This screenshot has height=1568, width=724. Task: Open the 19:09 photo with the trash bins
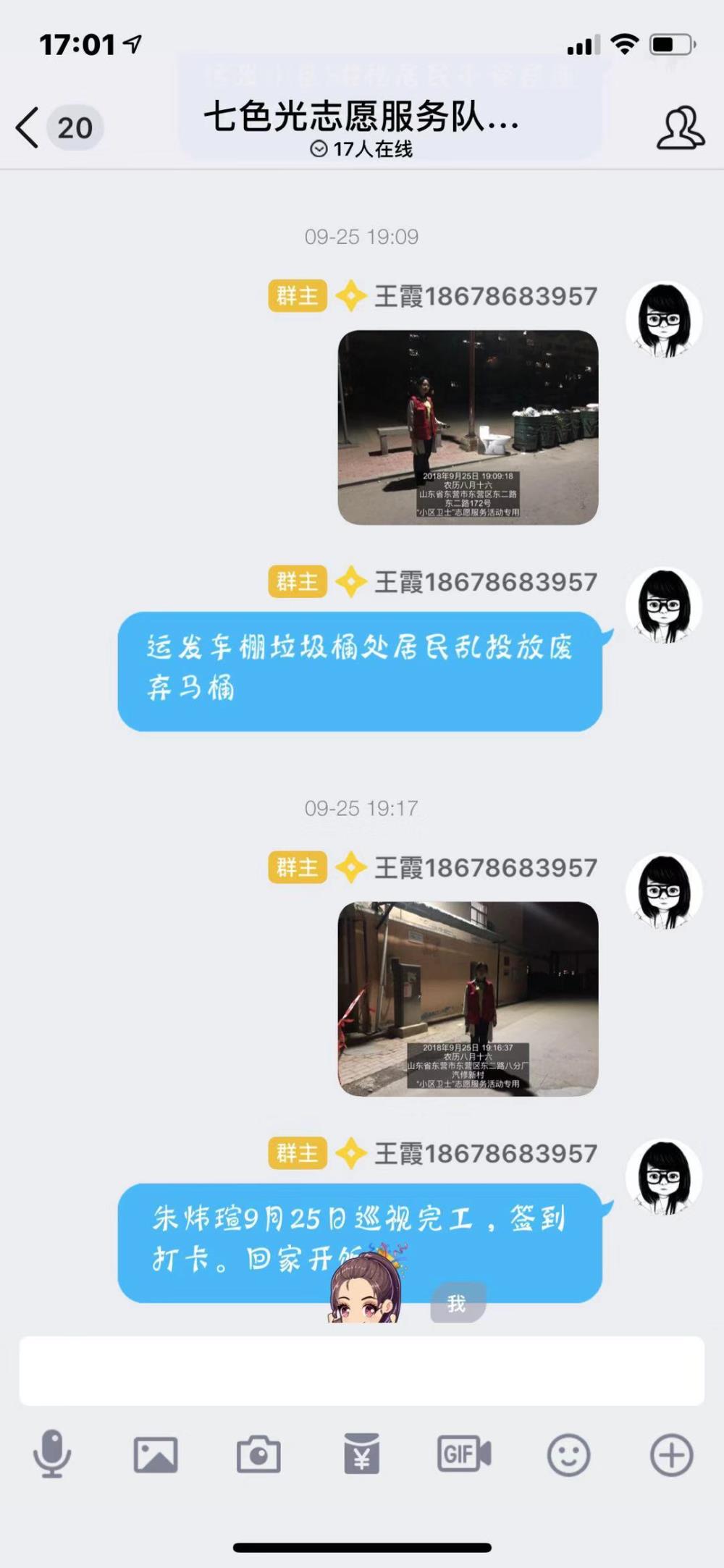468,427
